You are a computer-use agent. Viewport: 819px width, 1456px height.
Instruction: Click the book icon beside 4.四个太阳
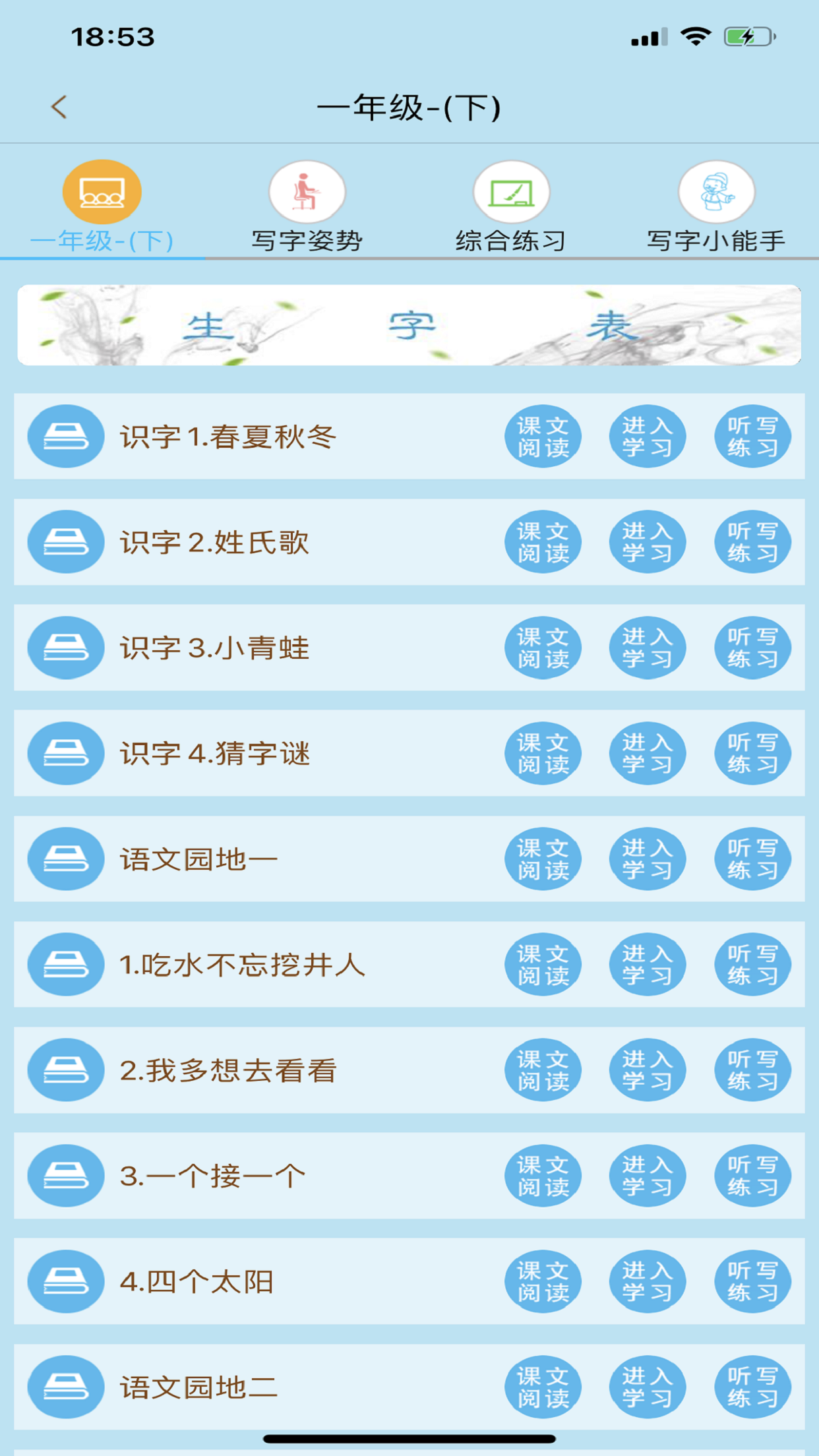tap(66, 1281)
